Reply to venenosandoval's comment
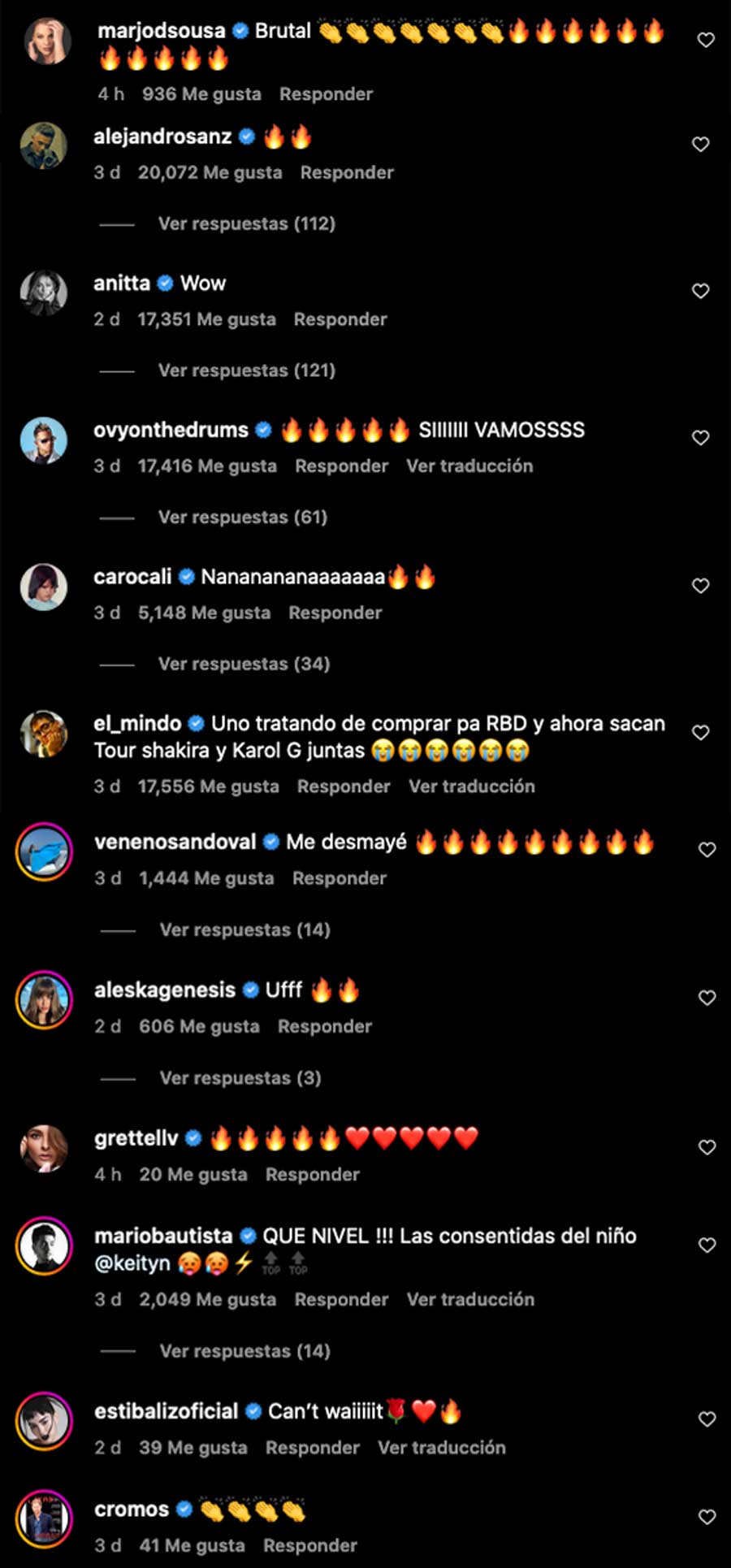Screen dimensions: 731x1568 click(339, 878)
